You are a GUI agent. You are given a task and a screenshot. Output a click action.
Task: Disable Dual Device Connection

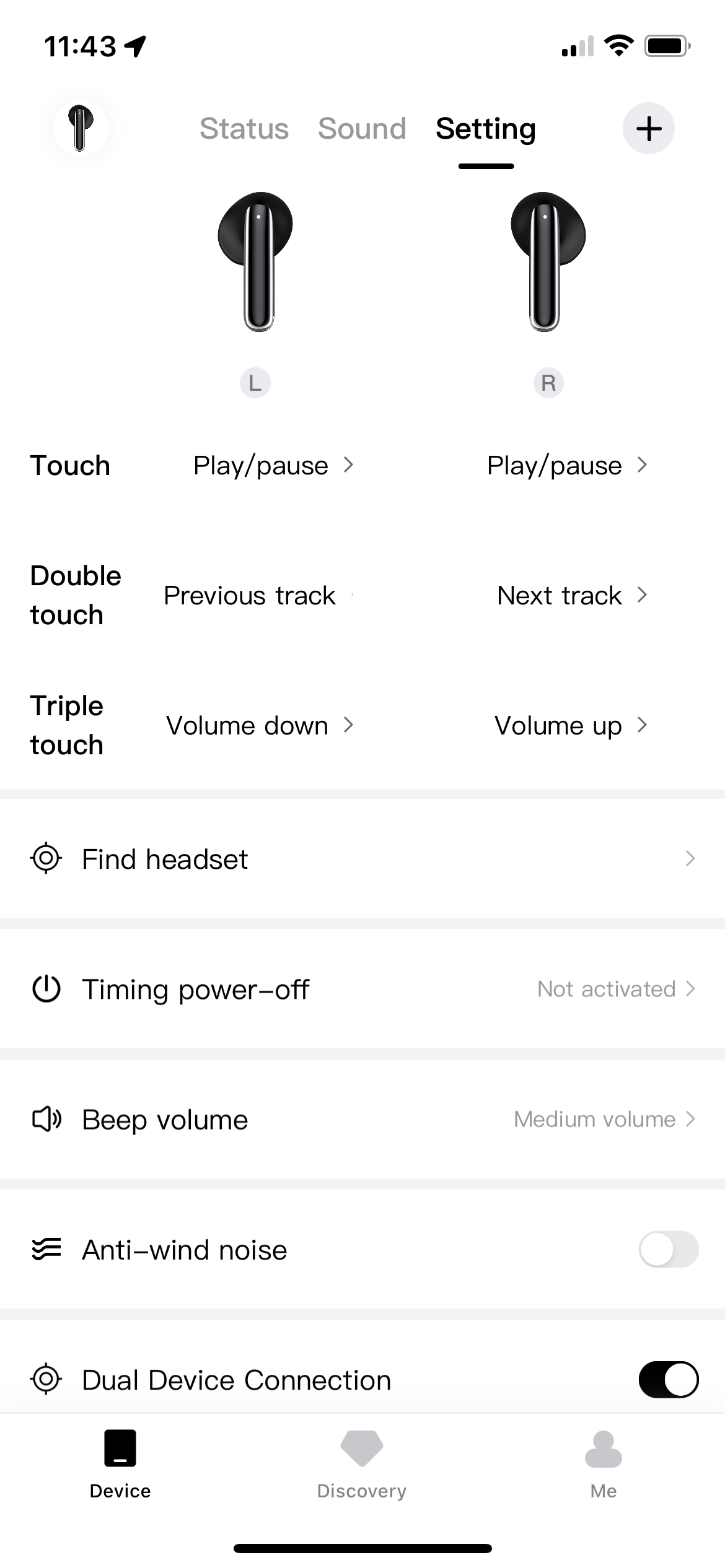(x=669, y=1379)
